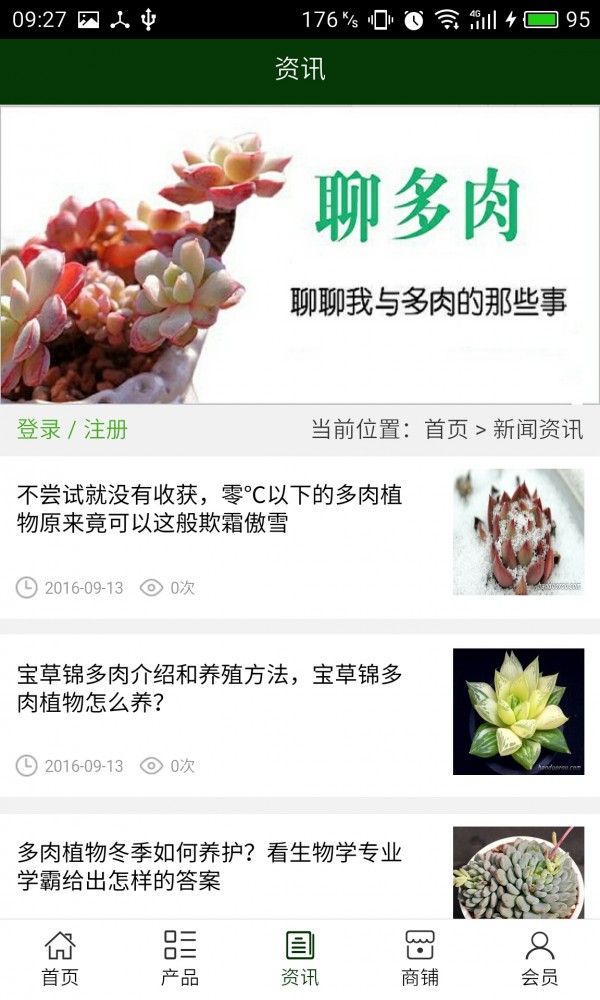Viewport: 600px width, 1000px height.
Task: Switch to the 首页 tab
Action: pos(60,958)
